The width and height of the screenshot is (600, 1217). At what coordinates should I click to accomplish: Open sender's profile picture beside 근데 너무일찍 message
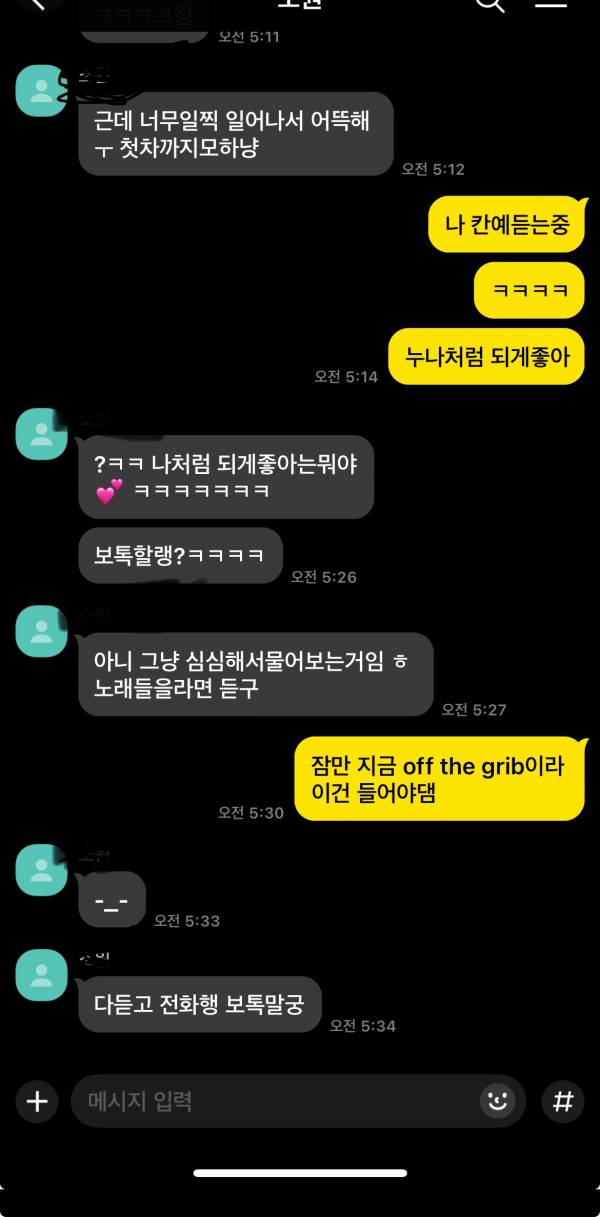coord(42,90)
